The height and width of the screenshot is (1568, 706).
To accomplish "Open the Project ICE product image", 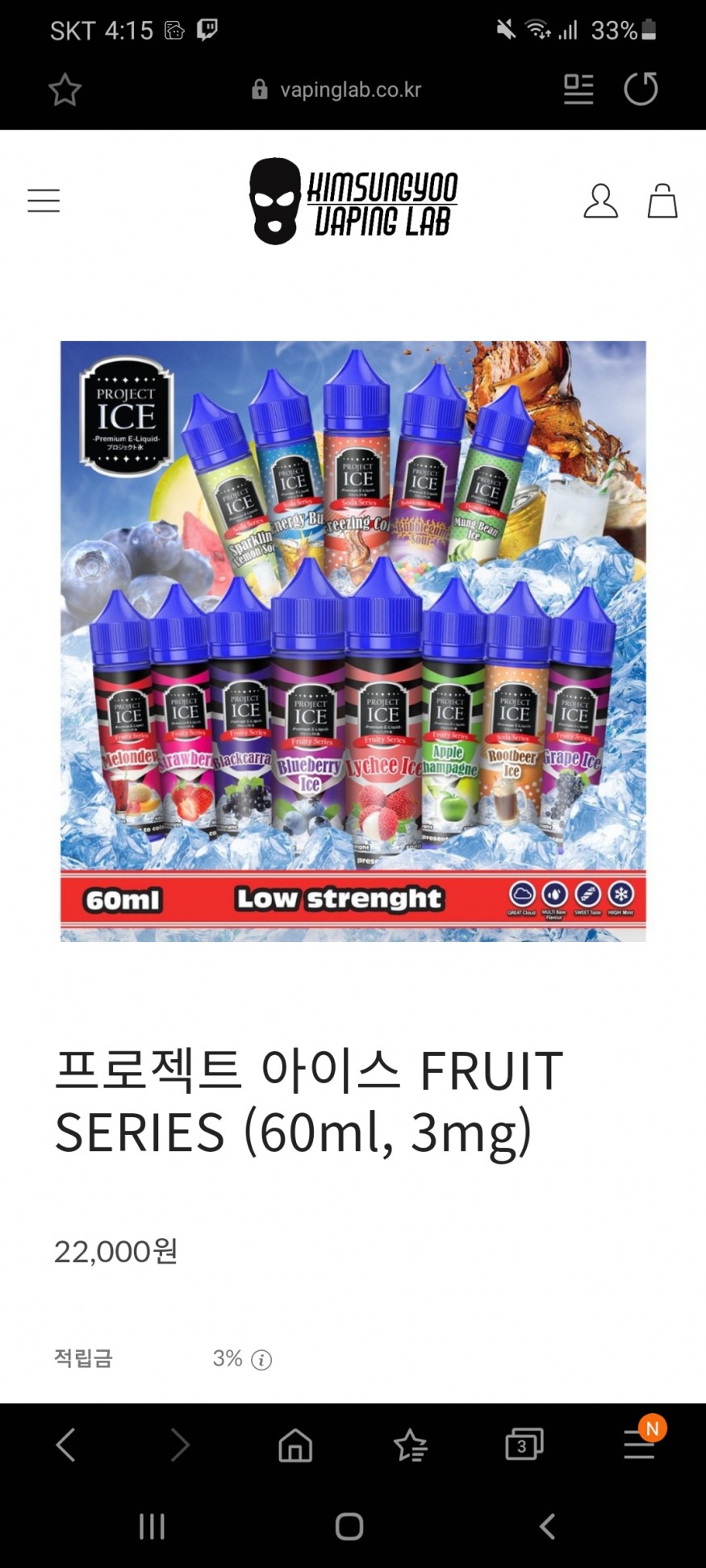I will [353, 641].
